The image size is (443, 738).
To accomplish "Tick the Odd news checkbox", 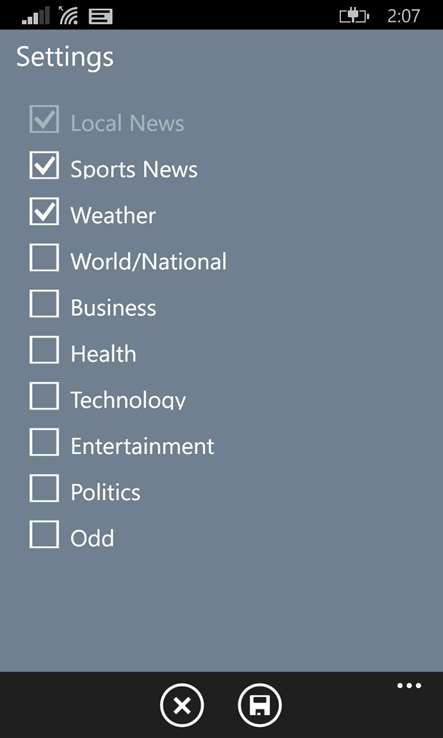I will coord(44,534).
